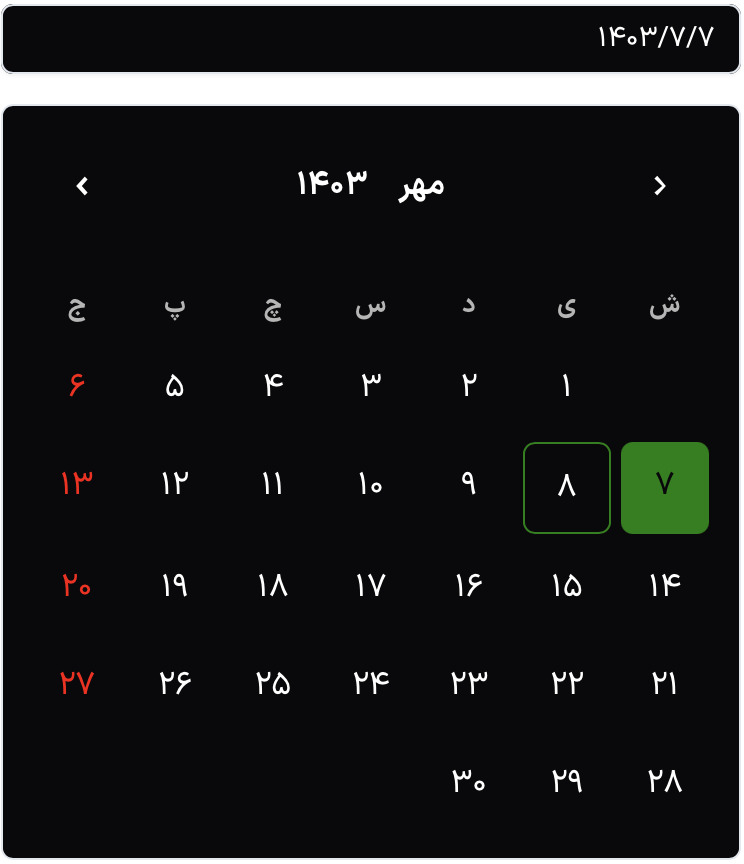Select day ۲۲ in the fourth row
Viewport: 744px width, 864px height.
coord(566,684)
